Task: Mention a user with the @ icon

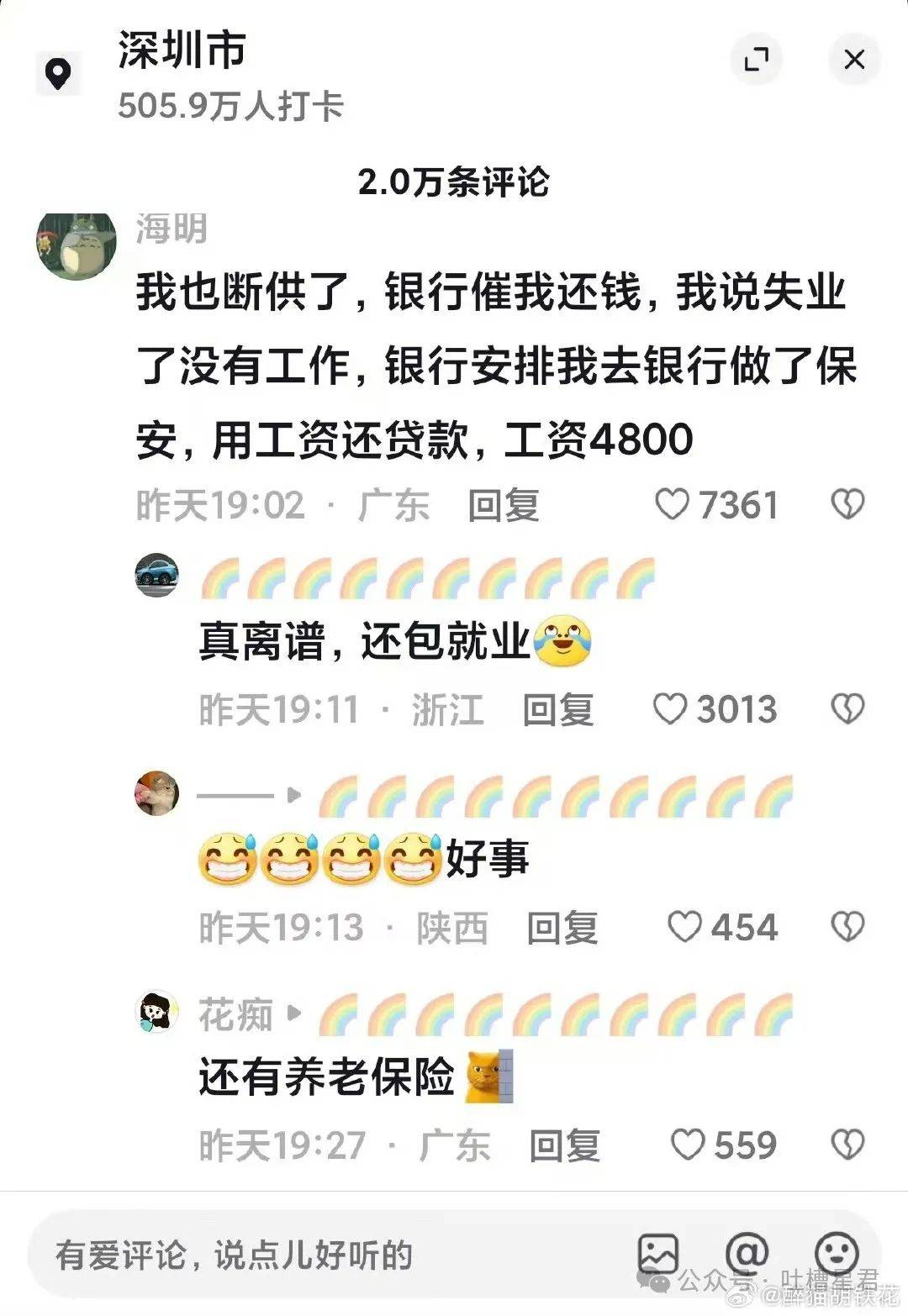Action: tap(747, 1255)
